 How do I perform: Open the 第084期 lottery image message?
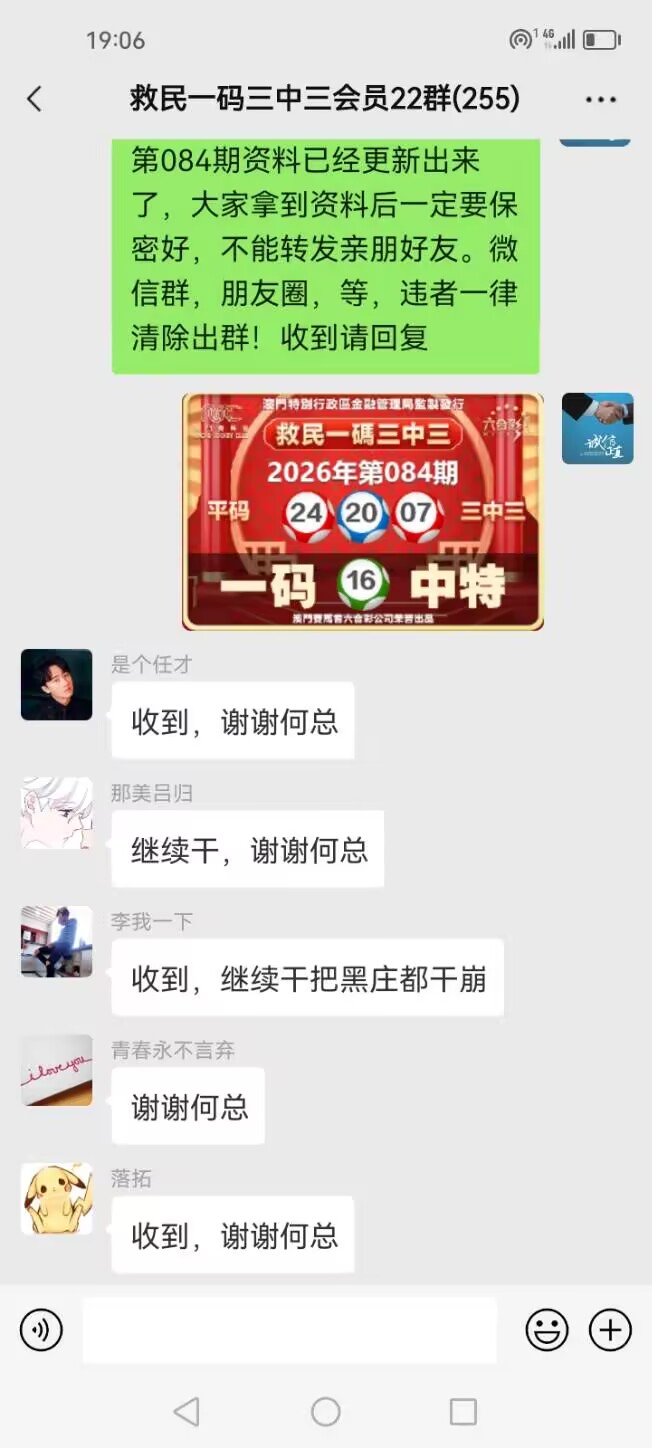point(362,511)
